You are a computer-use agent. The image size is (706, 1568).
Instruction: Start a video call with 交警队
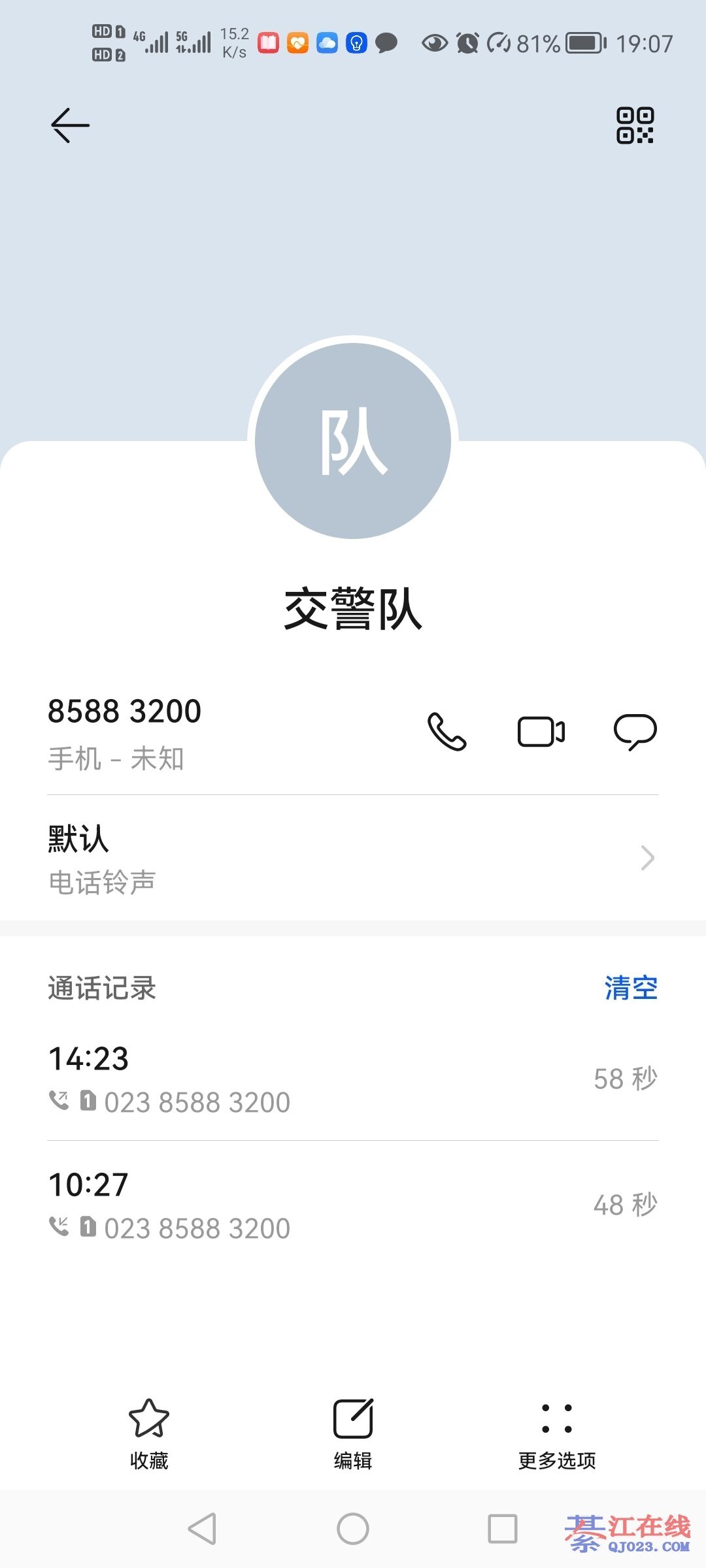point(541,732)
